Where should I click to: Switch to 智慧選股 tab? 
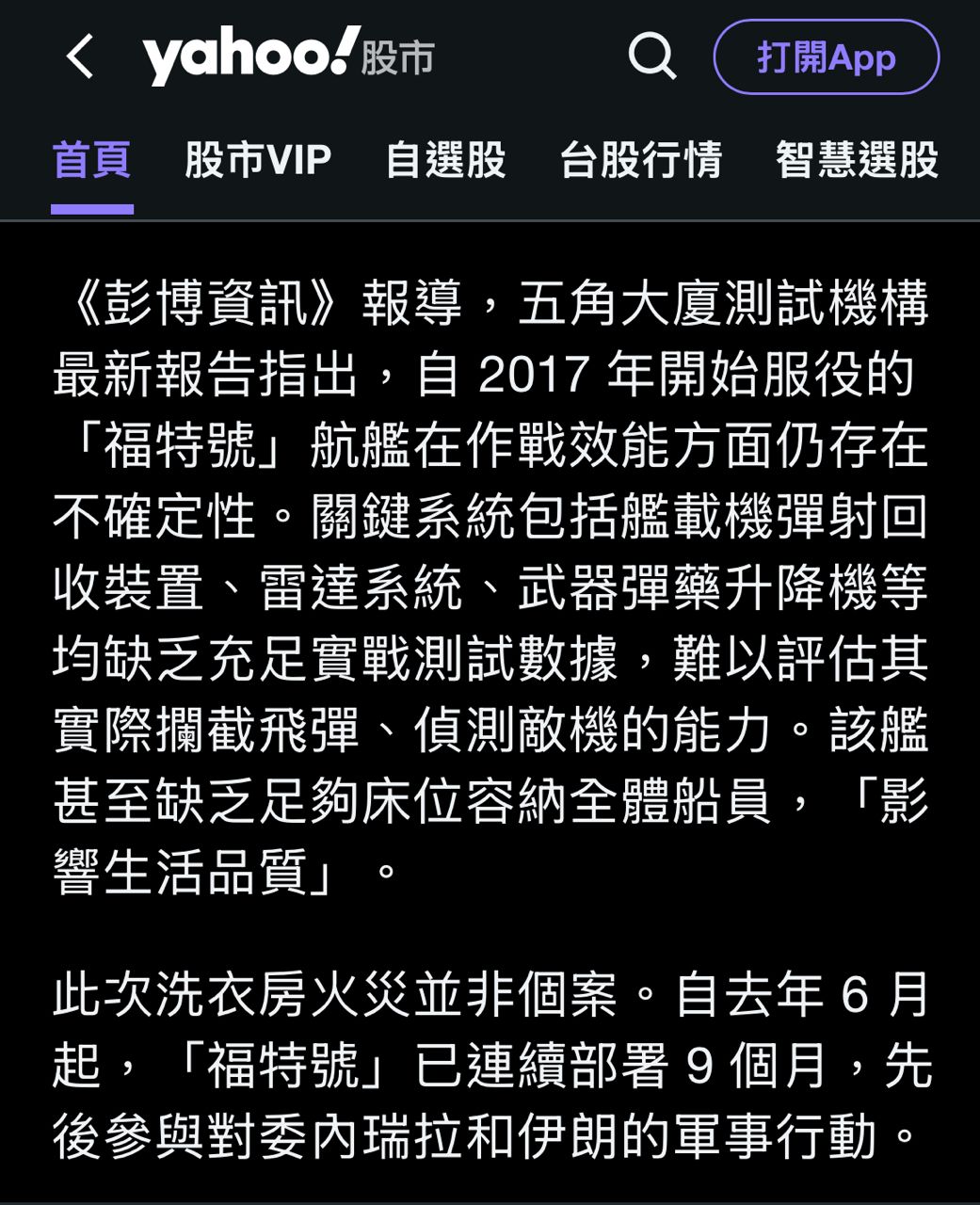(x=857, y=160)
